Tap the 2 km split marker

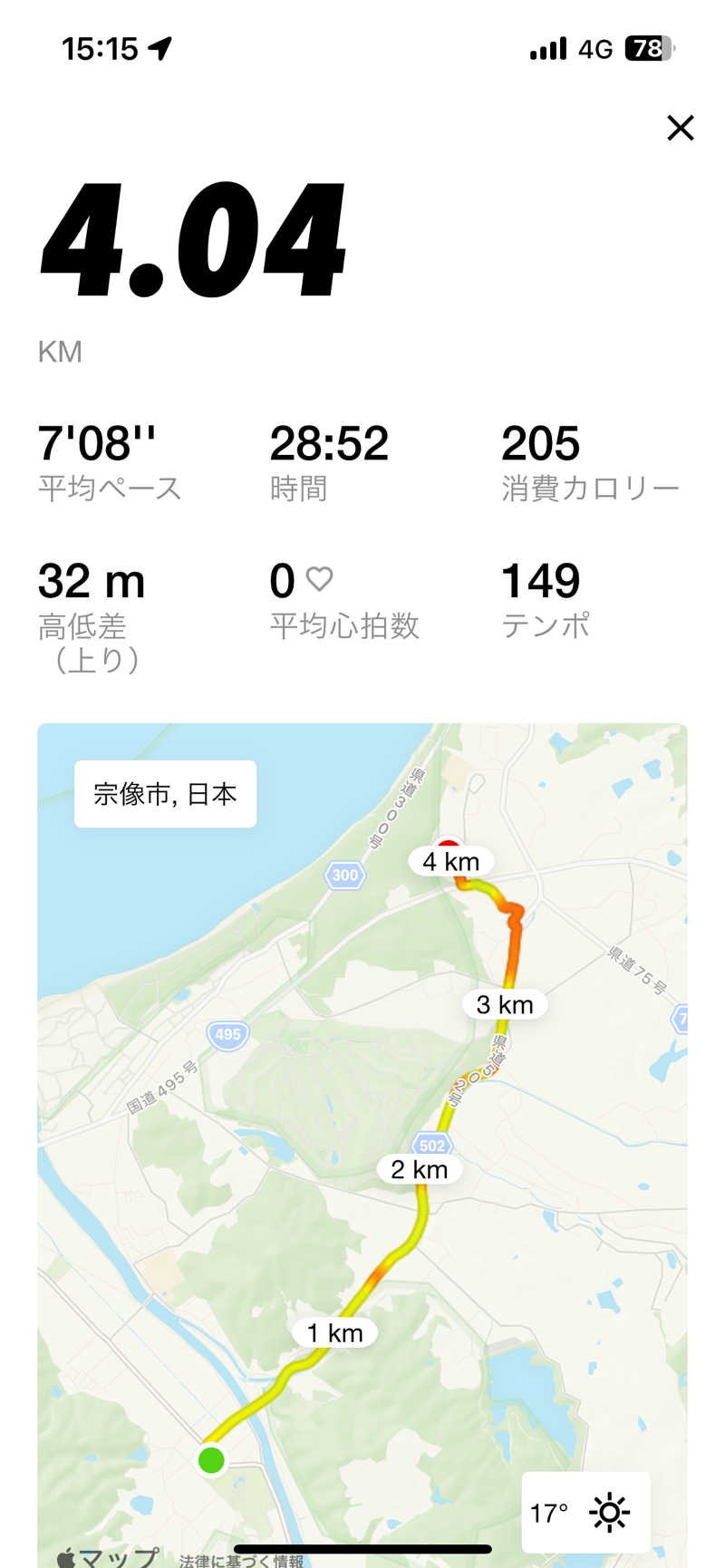coord(417,1169)
